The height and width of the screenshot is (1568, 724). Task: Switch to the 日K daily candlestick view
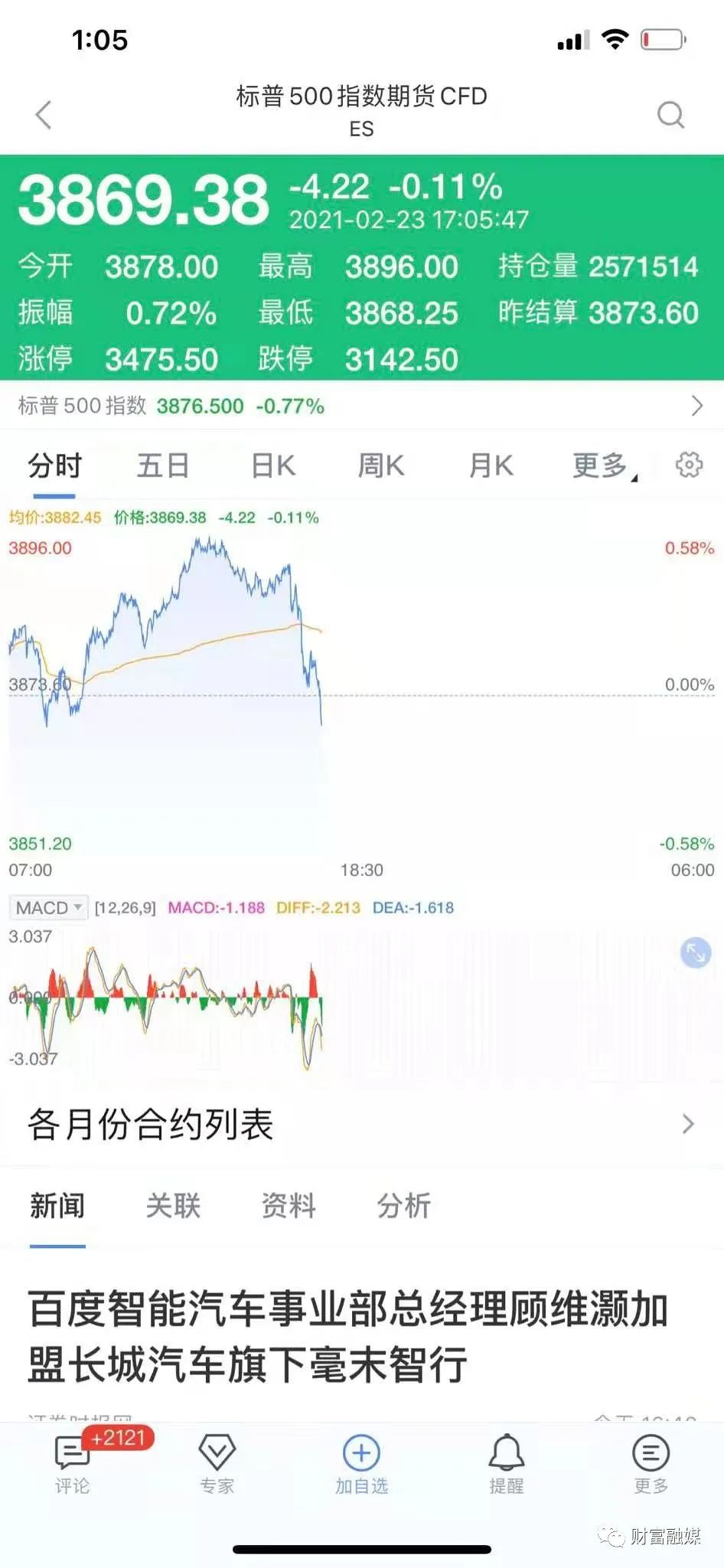click(272, 464)
